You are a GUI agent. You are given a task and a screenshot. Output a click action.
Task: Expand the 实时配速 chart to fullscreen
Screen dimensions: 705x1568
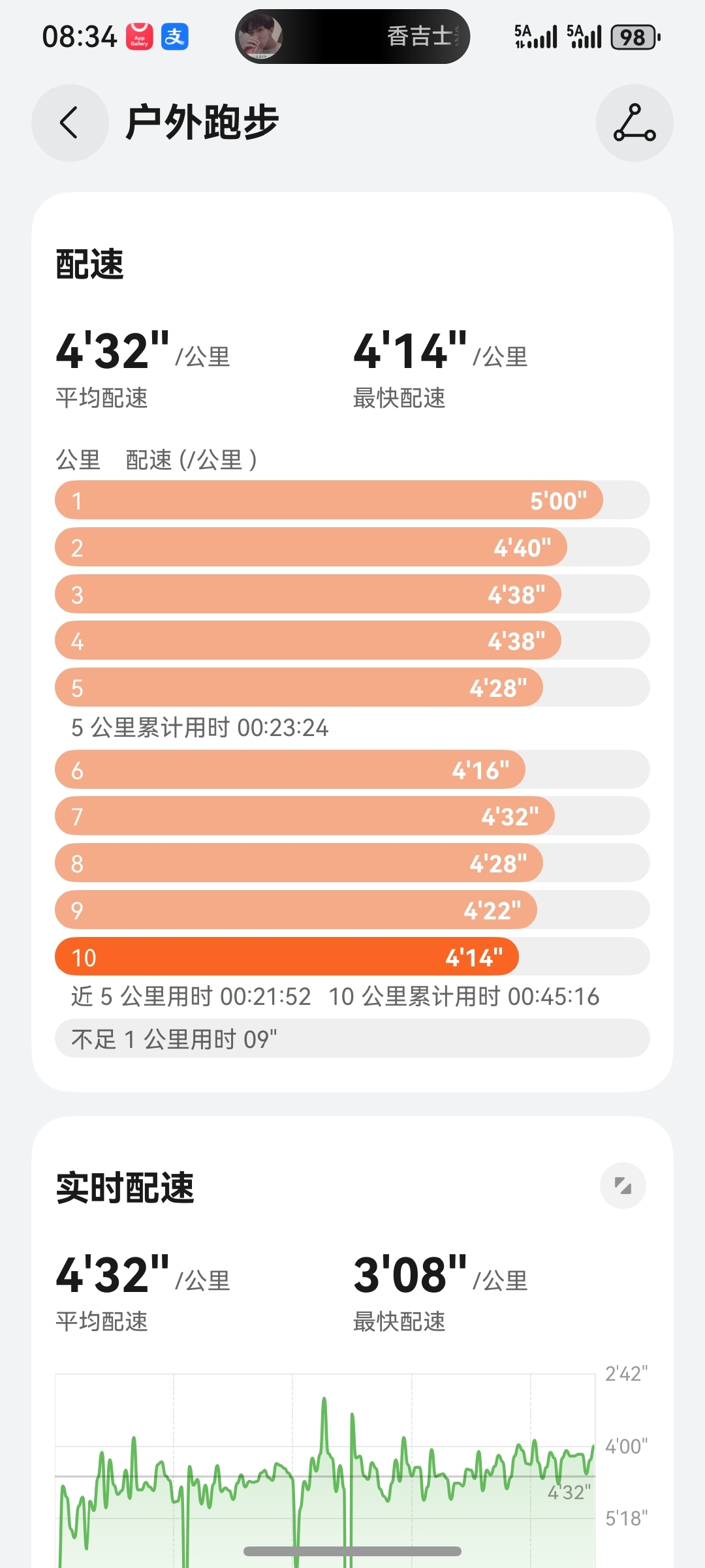[623, 1186]
